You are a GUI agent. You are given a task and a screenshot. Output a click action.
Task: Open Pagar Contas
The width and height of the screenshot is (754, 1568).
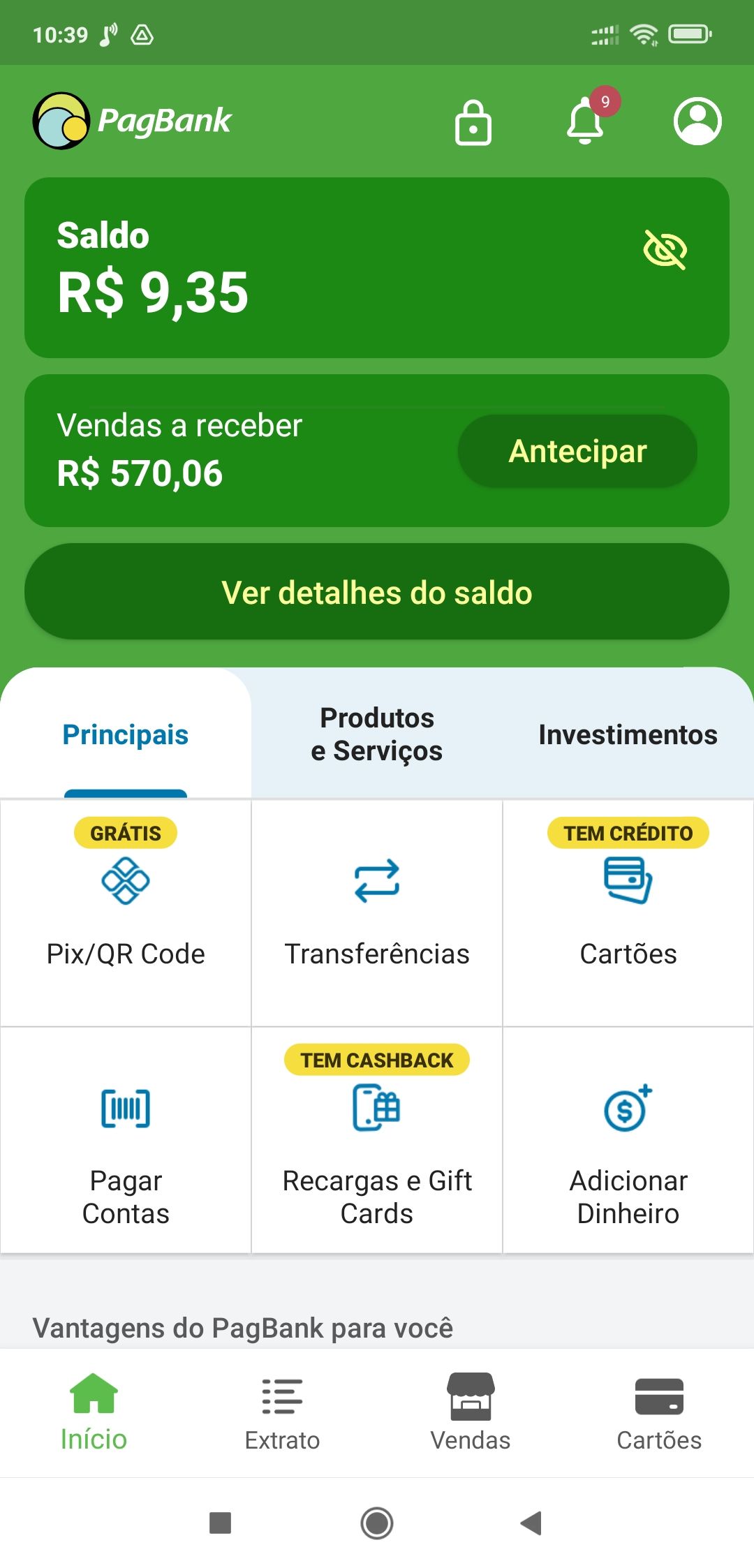(126, 1141)
